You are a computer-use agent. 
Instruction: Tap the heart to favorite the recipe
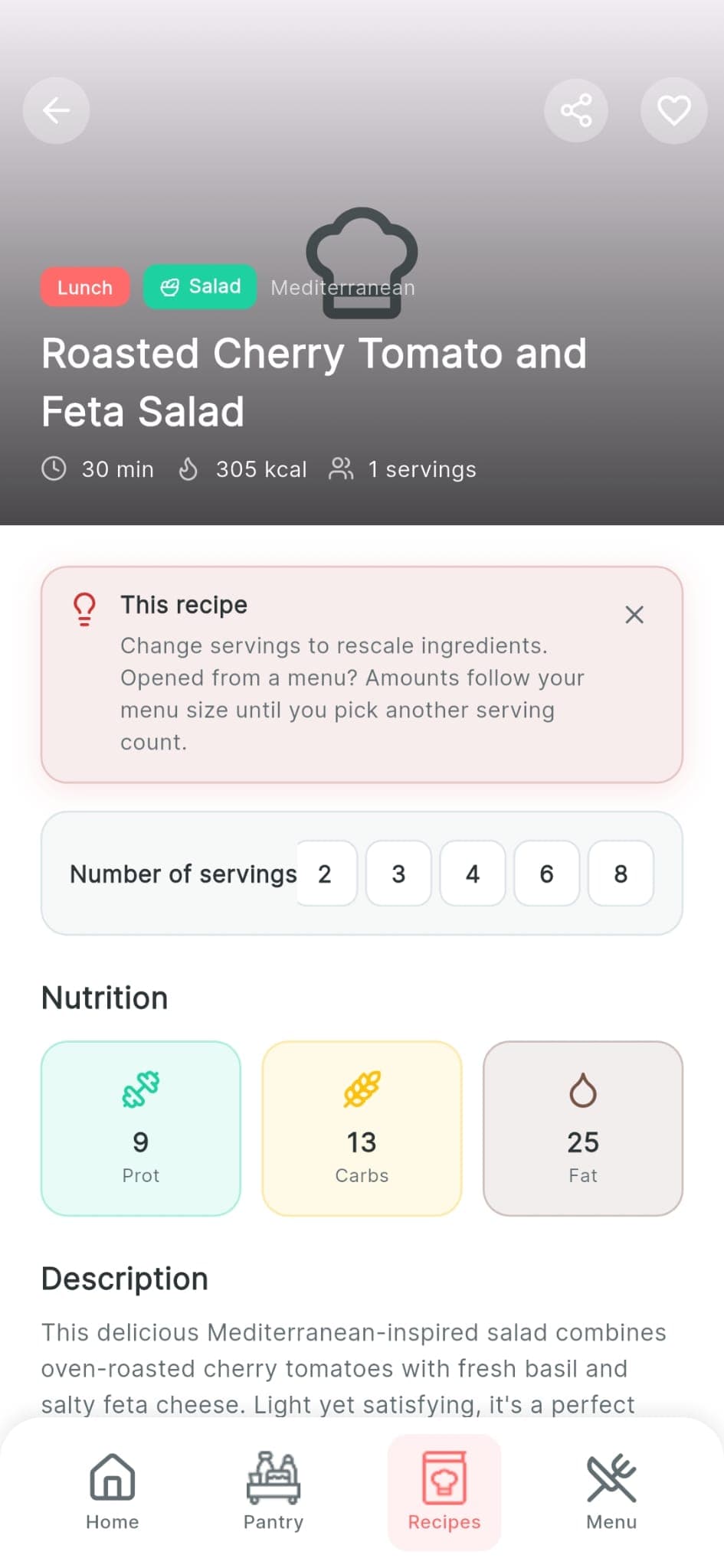(673, 110)
